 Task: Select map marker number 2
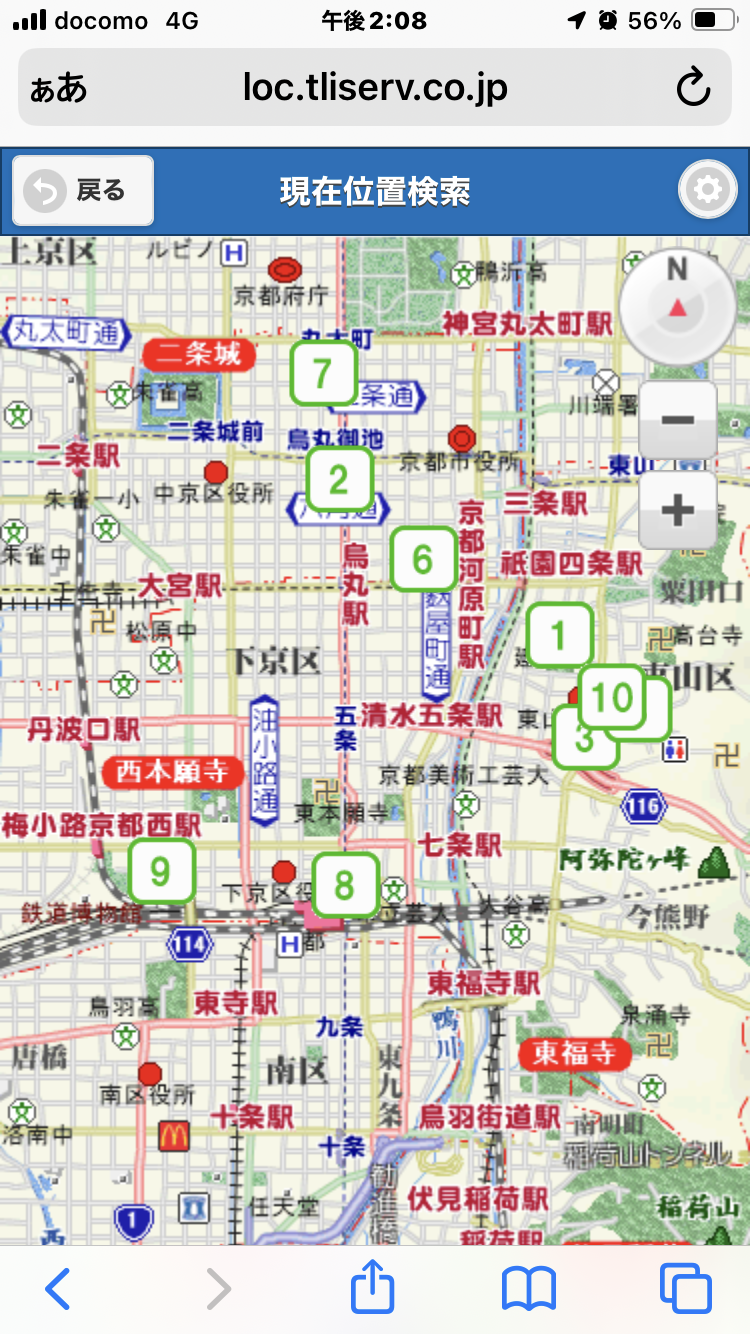click(x=339, y=479)
